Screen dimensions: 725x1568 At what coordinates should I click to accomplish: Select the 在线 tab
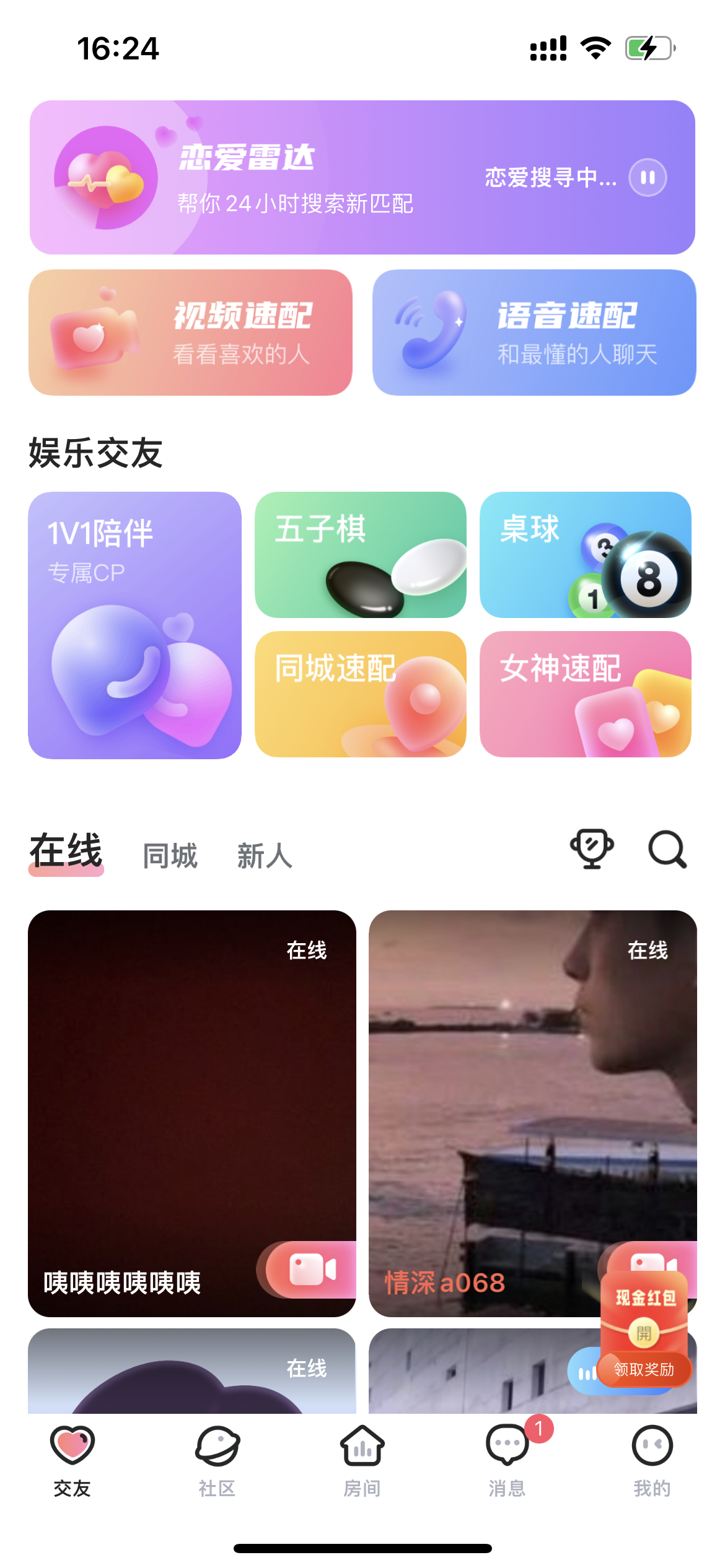pos(66,852)
